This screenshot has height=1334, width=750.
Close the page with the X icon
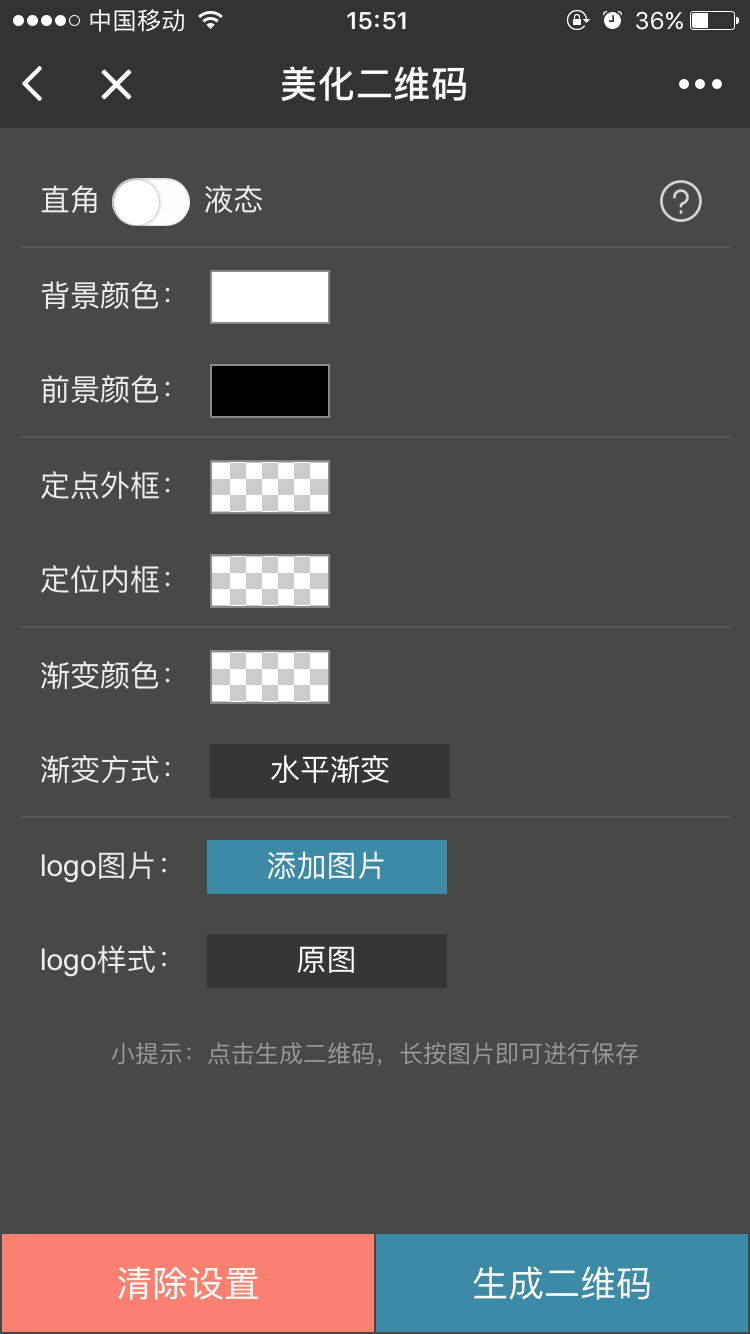pos(116,85)
